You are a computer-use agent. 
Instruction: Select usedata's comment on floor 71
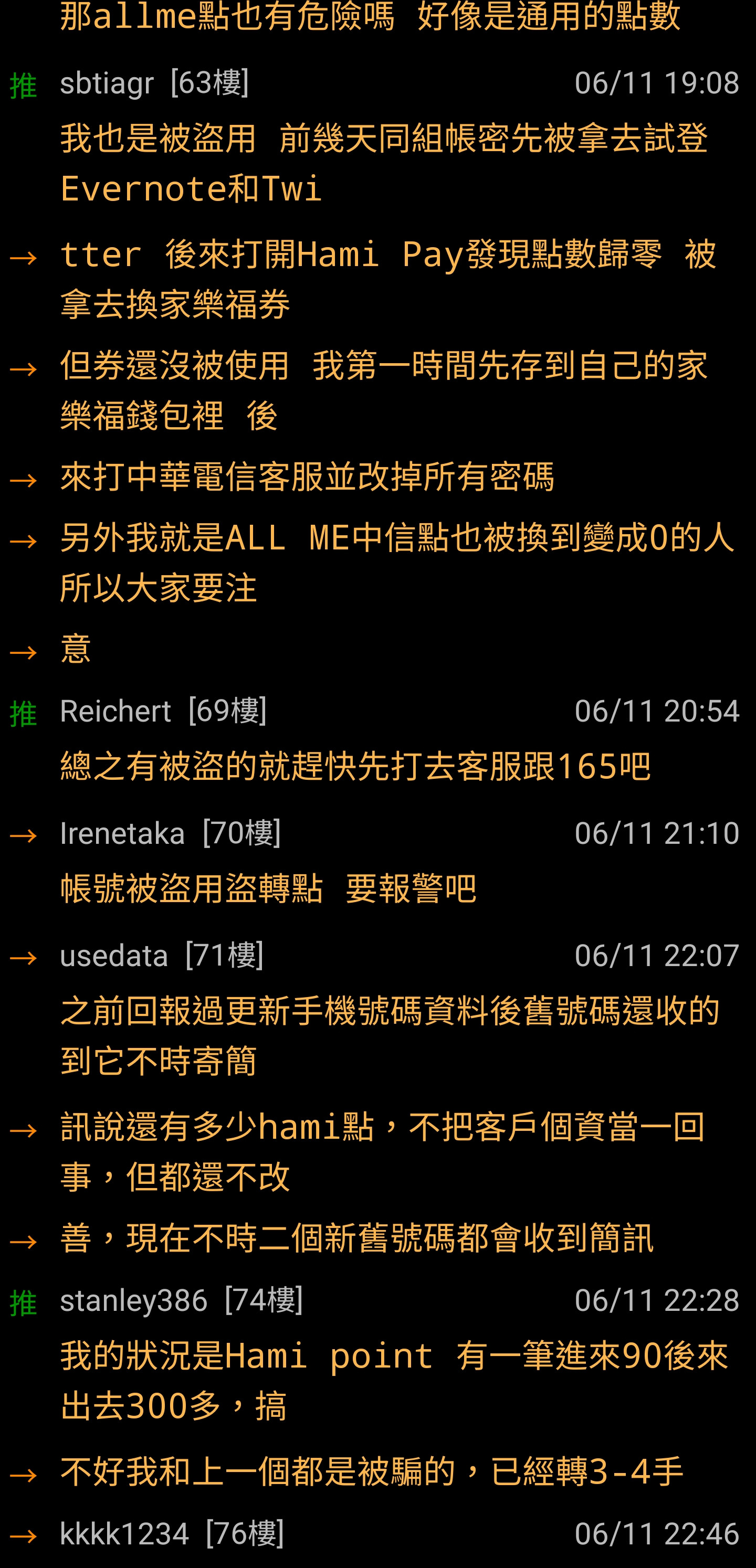tap(377, 1009)
